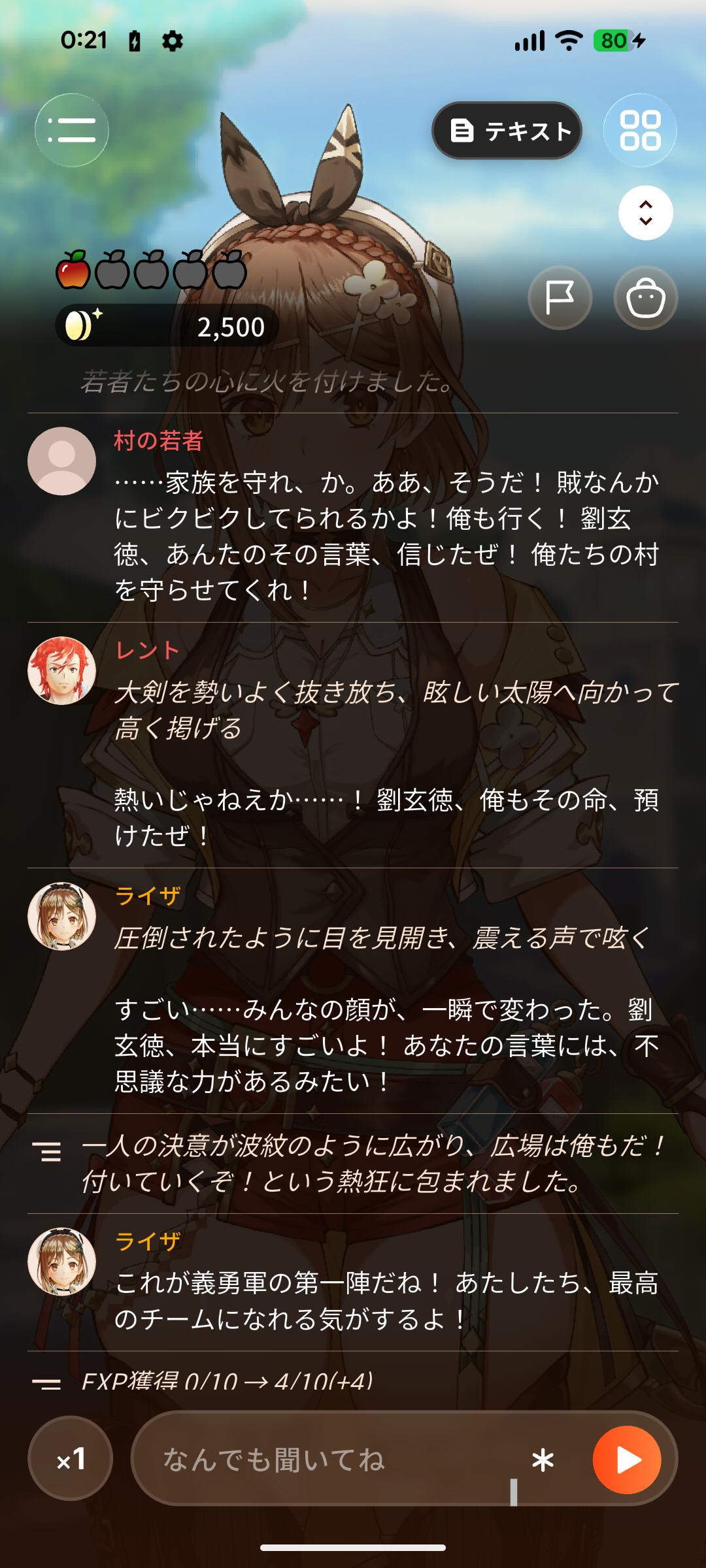
Task: Tap the asterisk icon in the input bar
Action: click(543, 1460)
